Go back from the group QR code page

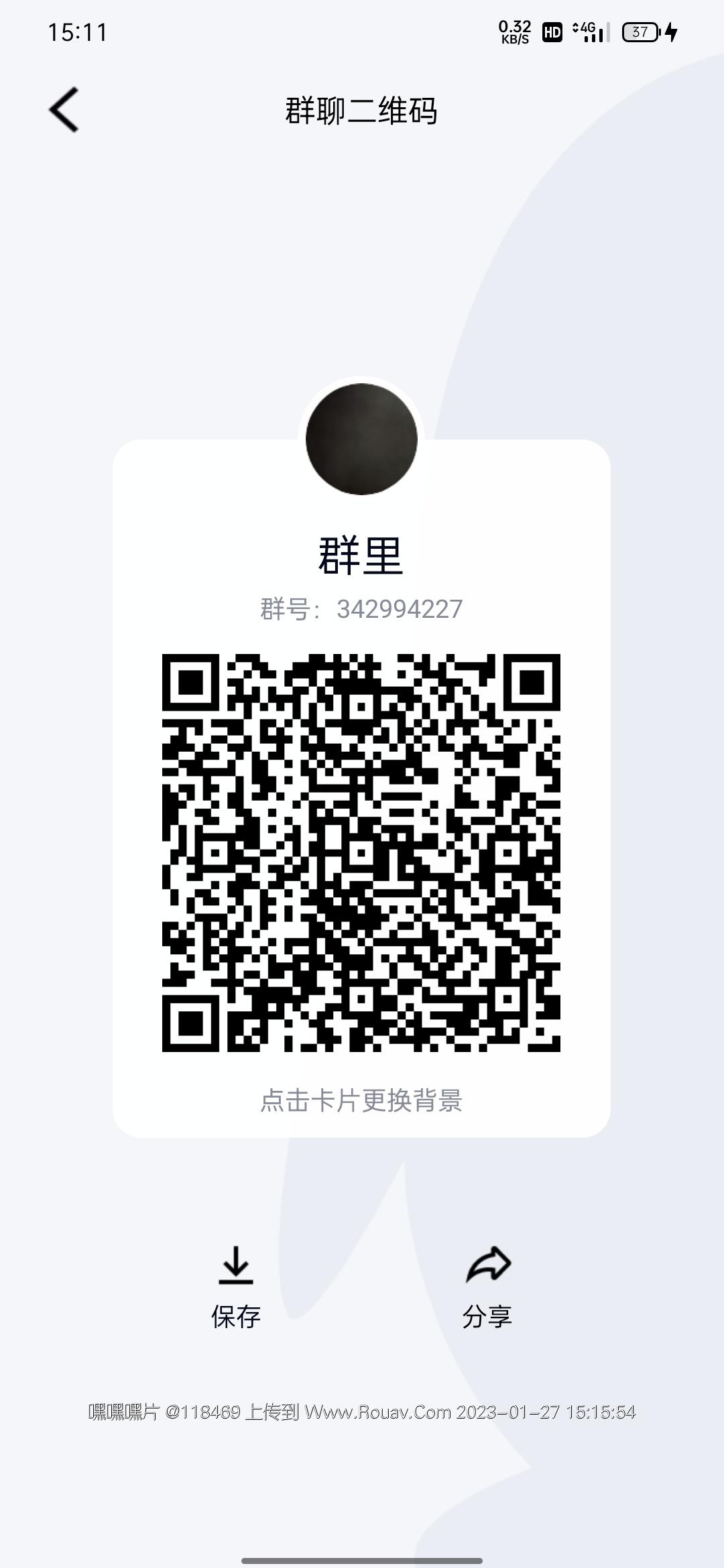pos(64,110)
